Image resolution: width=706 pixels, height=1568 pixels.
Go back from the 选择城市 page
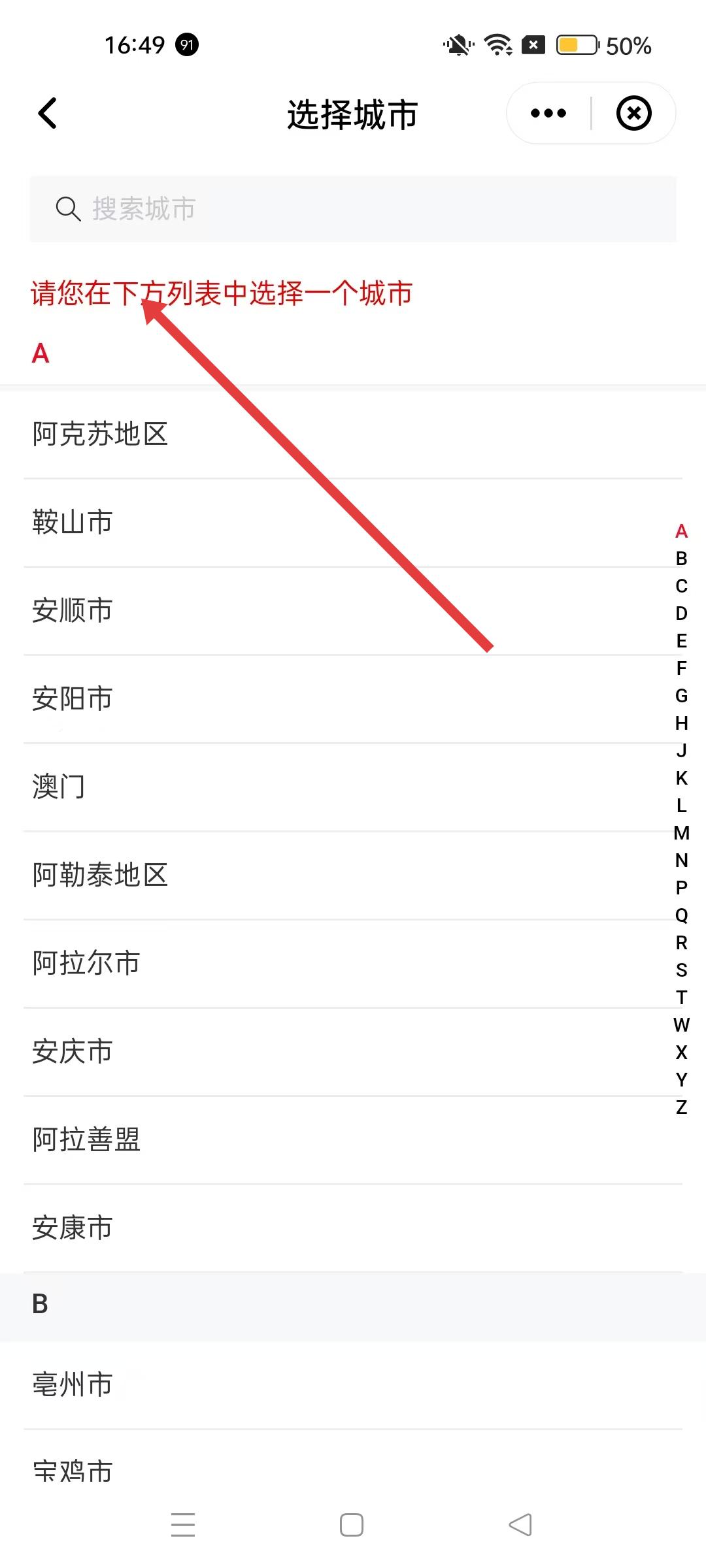[47, 114]
